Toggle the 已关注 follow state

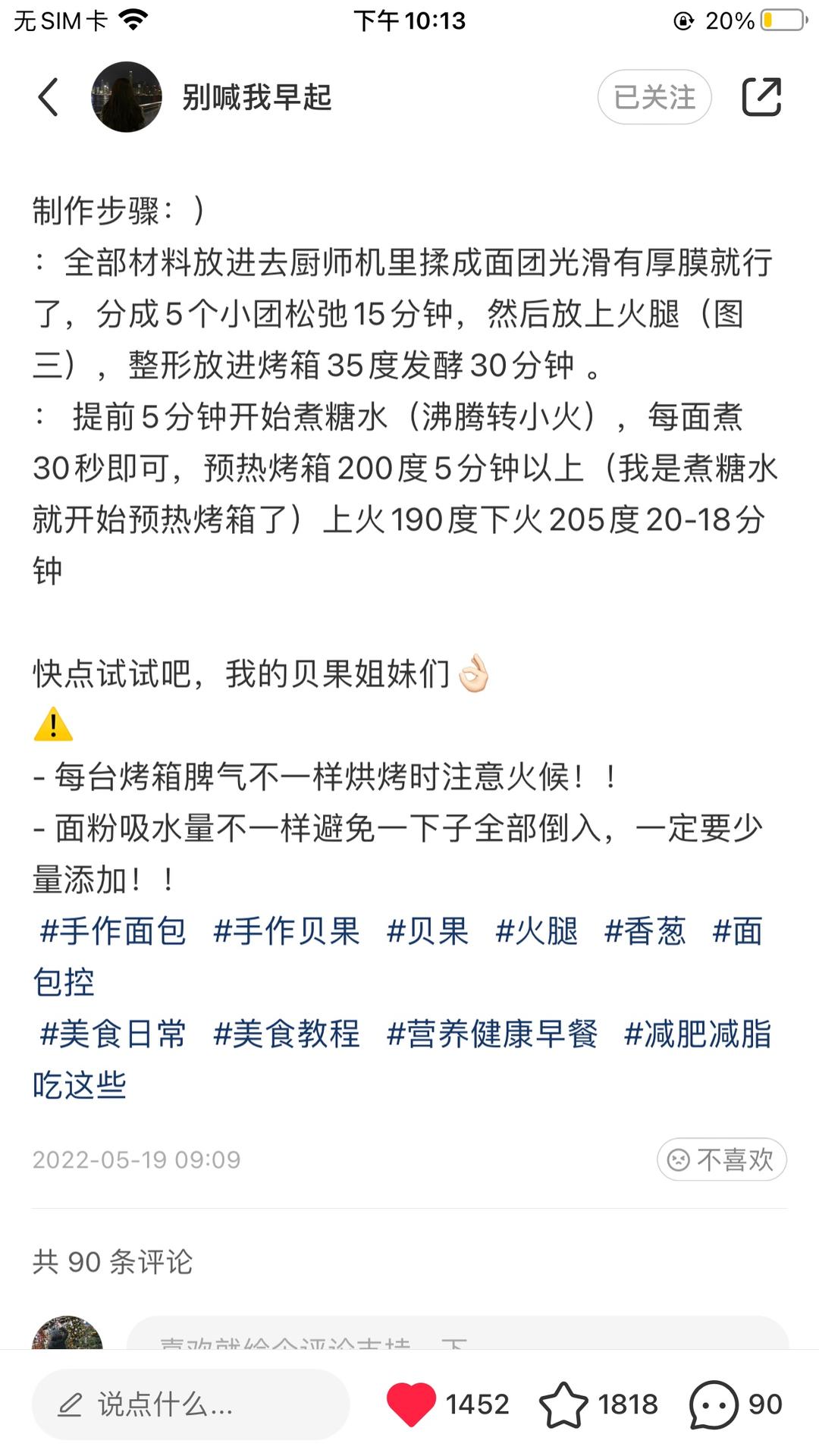click(654, 97)
